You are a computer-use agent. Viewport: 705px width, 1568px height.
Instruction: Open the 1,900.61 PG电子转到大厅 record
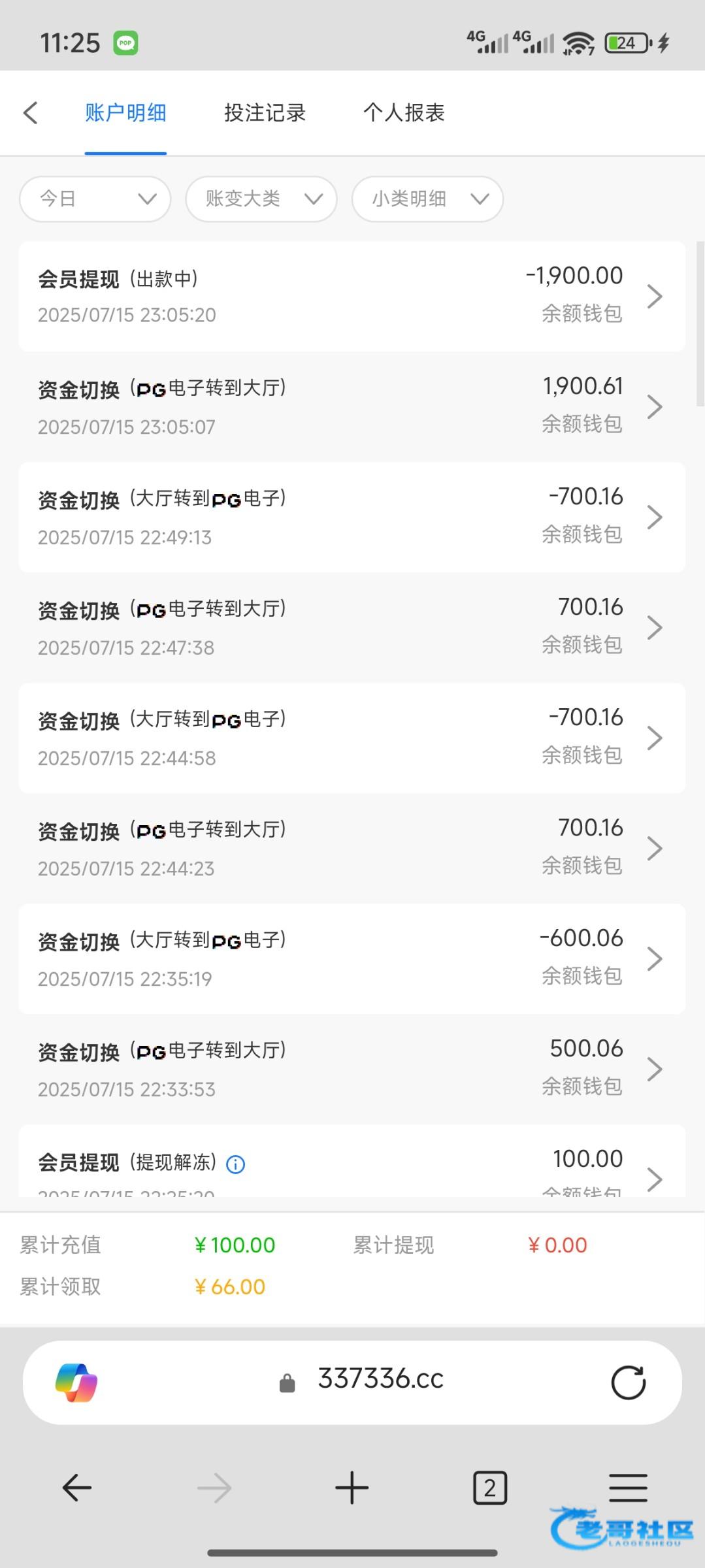(352, 406)
